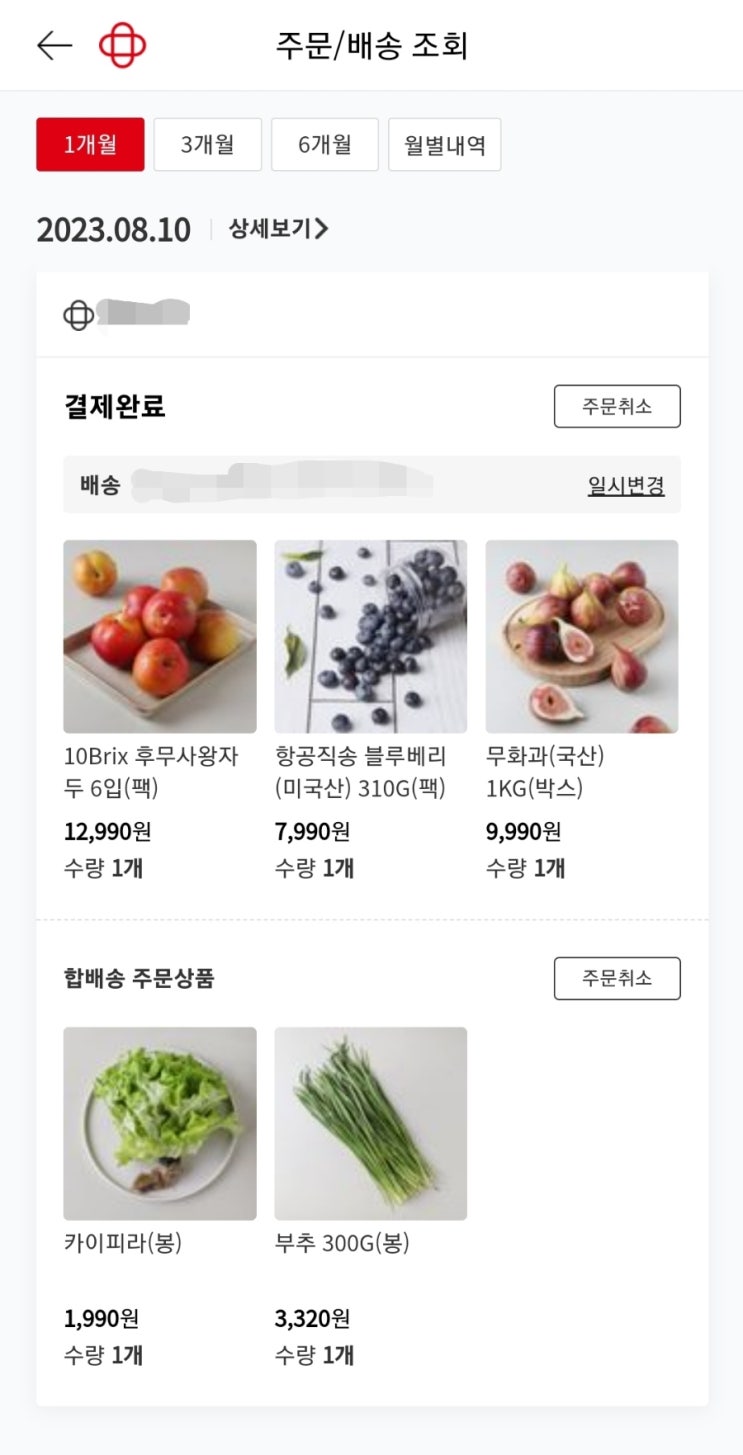Viewport: 743px width, 1455px height.
Task: Tap 주문취소 for 합배송 주문상품
Action: (617, 978)
